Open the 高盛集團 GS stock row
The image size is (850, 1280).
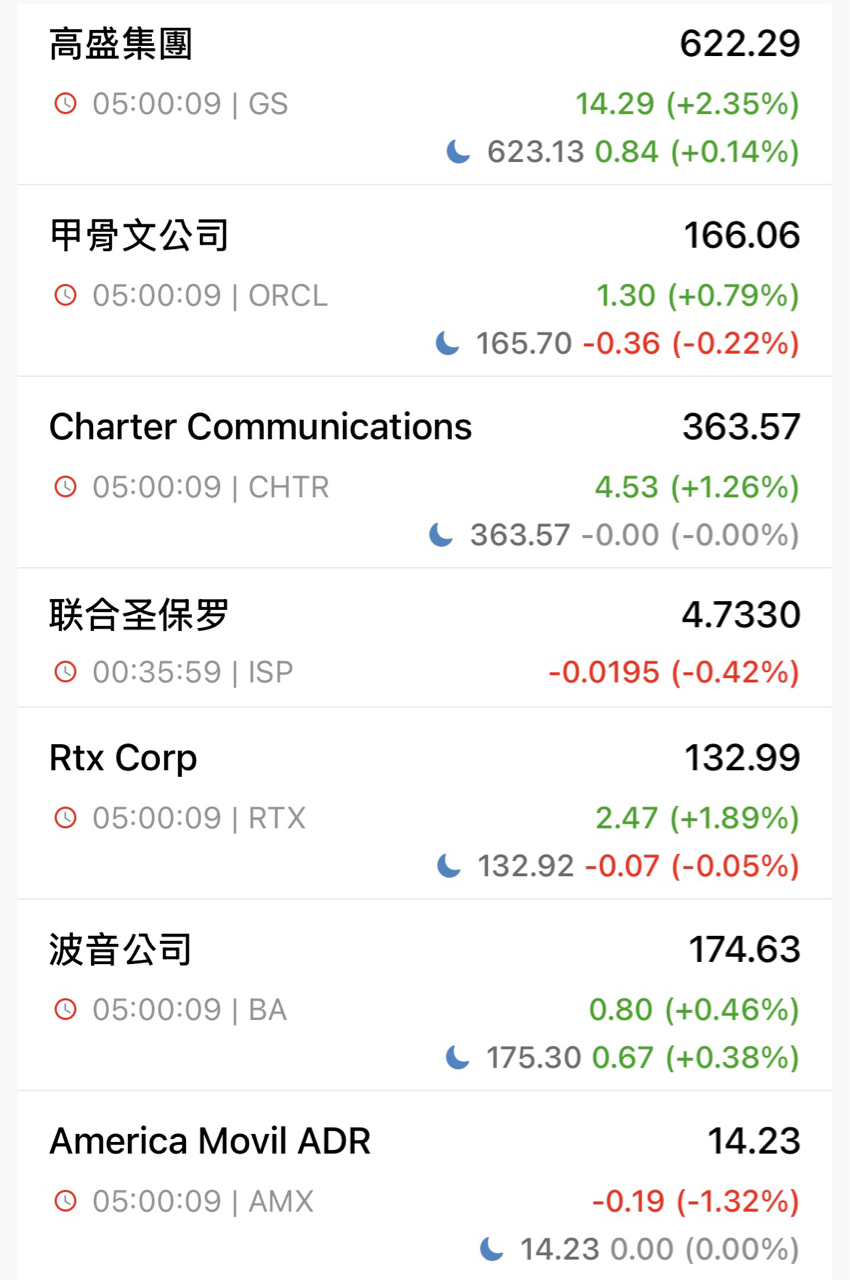click(x=424, y=96)
